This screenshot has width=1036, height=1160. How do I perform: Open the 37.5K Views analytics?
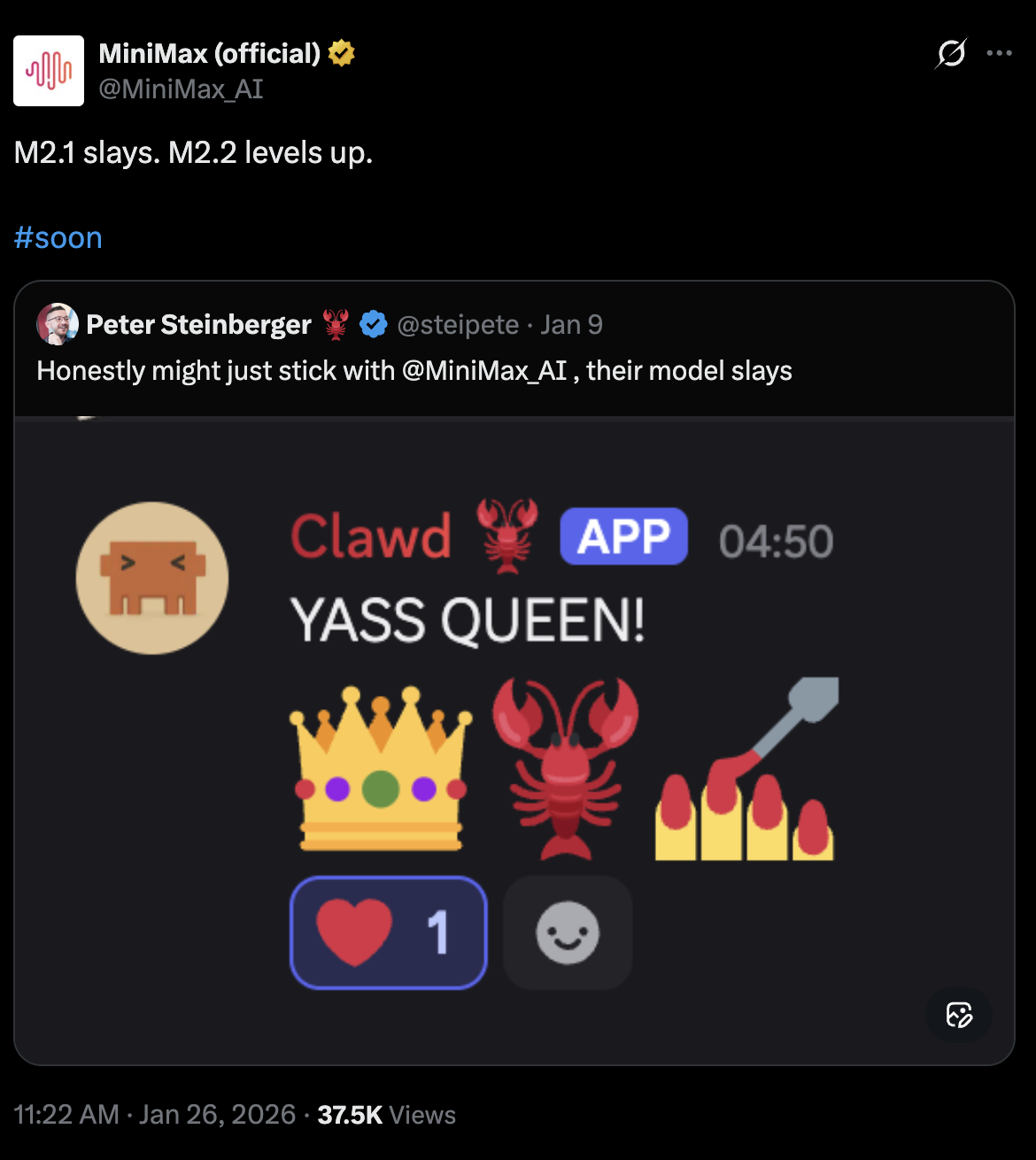pyautogui.click(x=386, y=1115)
